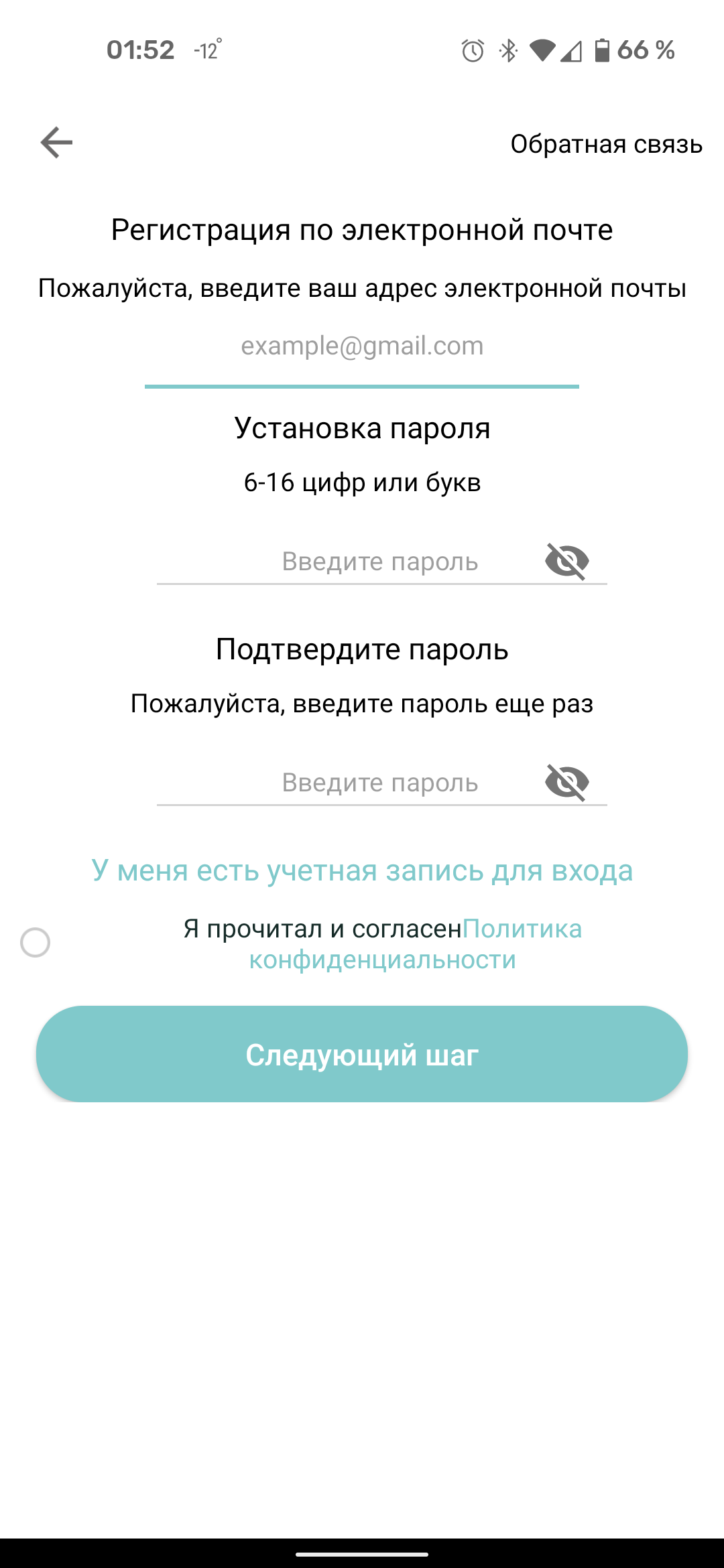This screenshot has height=1568, width=724.
Task: Show password in Установка пароля field
Action: pos(567,561)
